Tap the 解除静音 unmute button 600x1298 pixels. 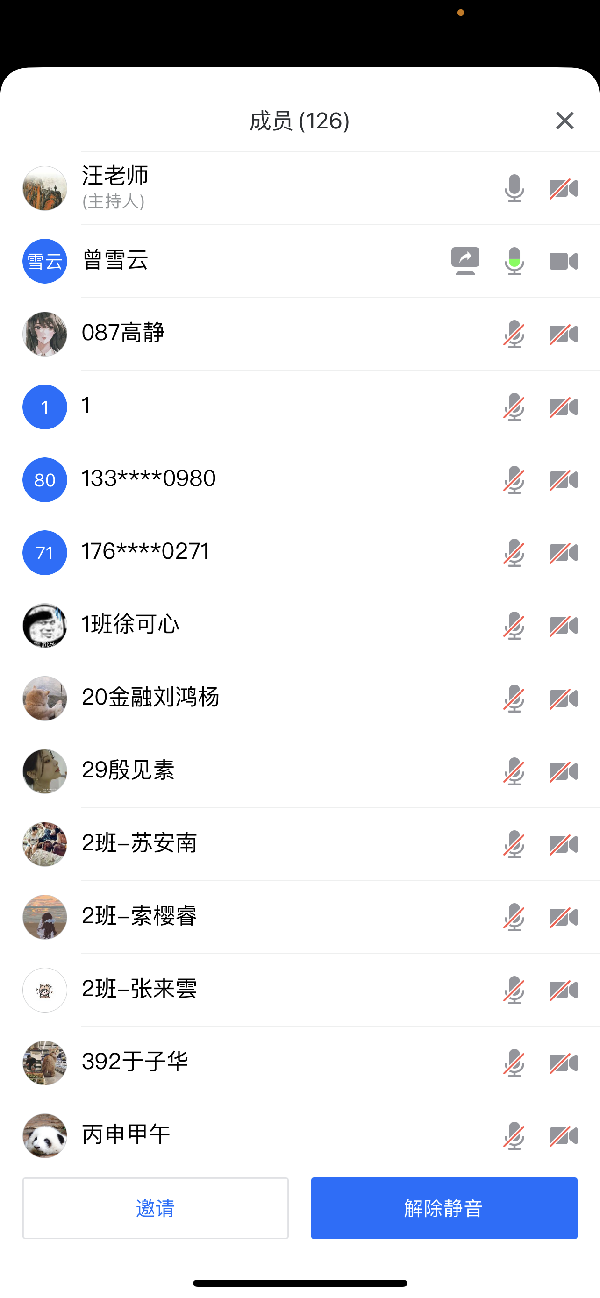[444, 1208]
